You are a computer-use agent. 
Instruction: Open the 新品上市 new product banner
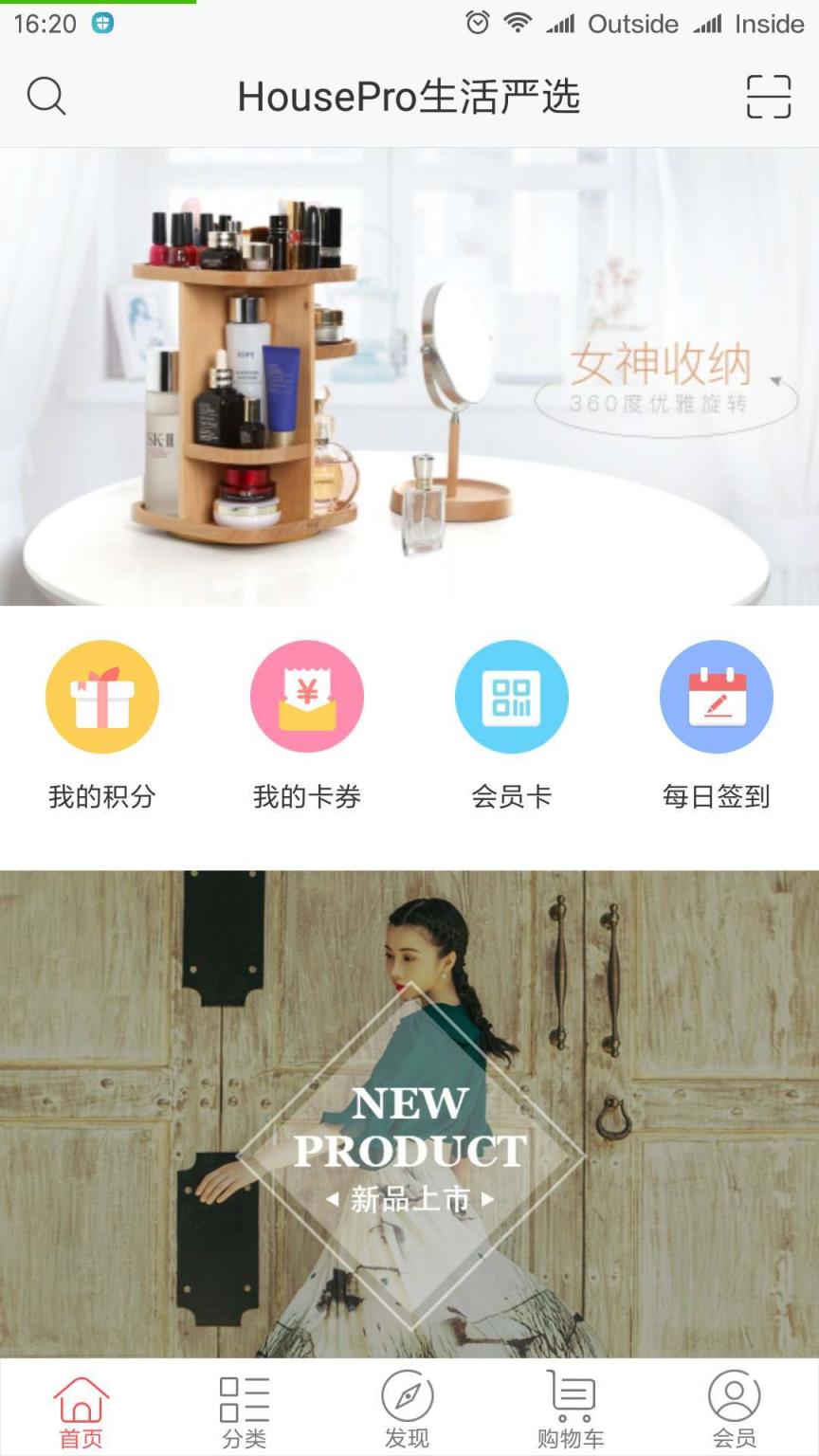[409, 1114]
